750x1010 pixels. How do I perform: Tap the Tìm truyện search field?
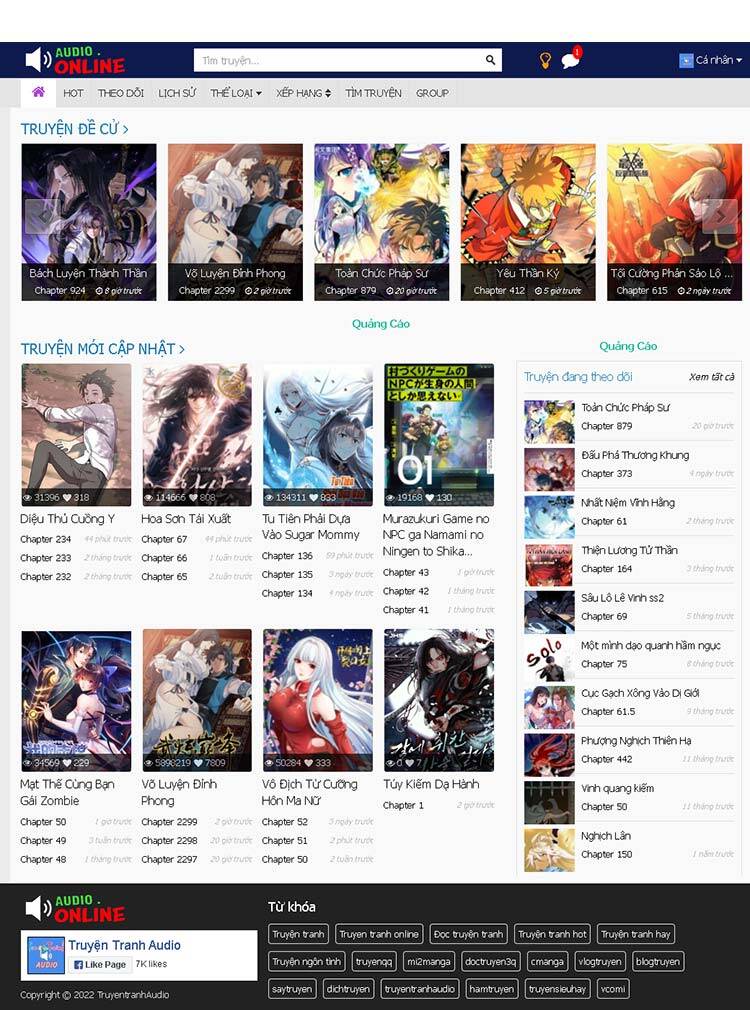[x=340, y=61]
